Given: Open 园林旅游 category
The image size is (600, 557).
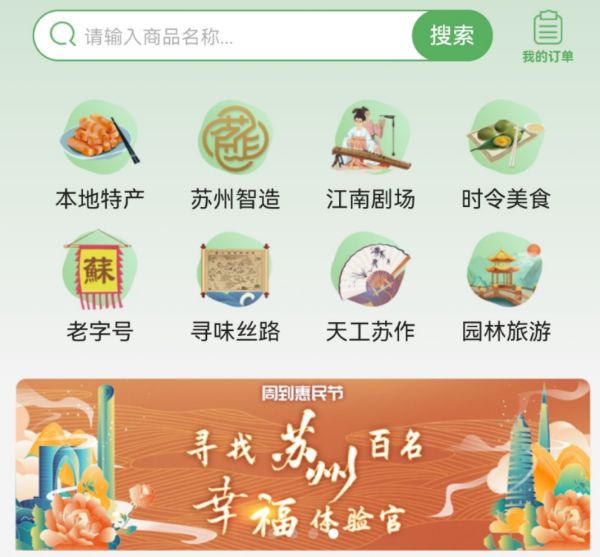Looking at the screenshot, I should point(505,286).
